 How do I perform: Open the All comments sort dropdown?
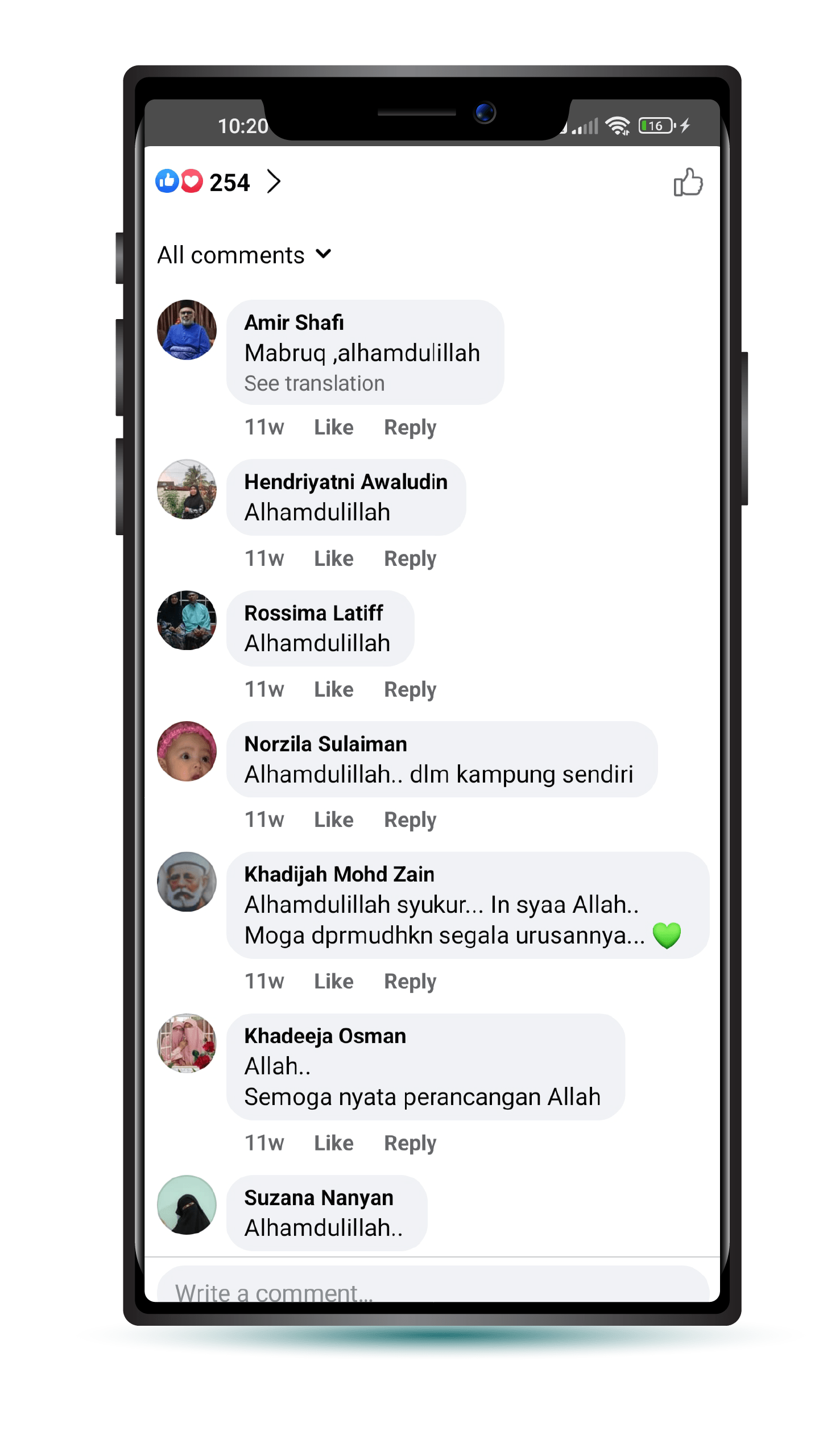coord(245,255)
